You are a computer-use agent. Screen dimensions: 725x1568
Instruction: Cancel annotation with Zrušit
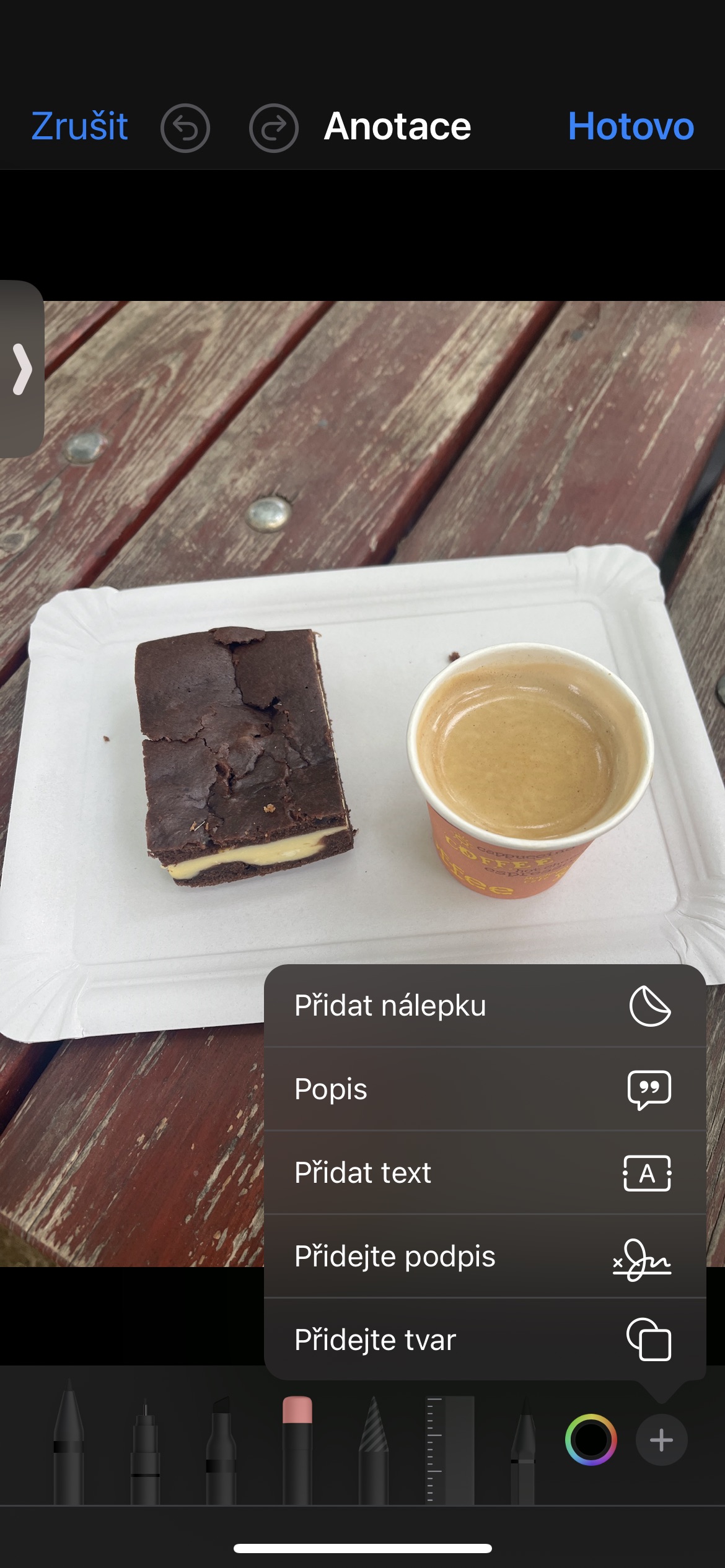[x=79, y=127]
